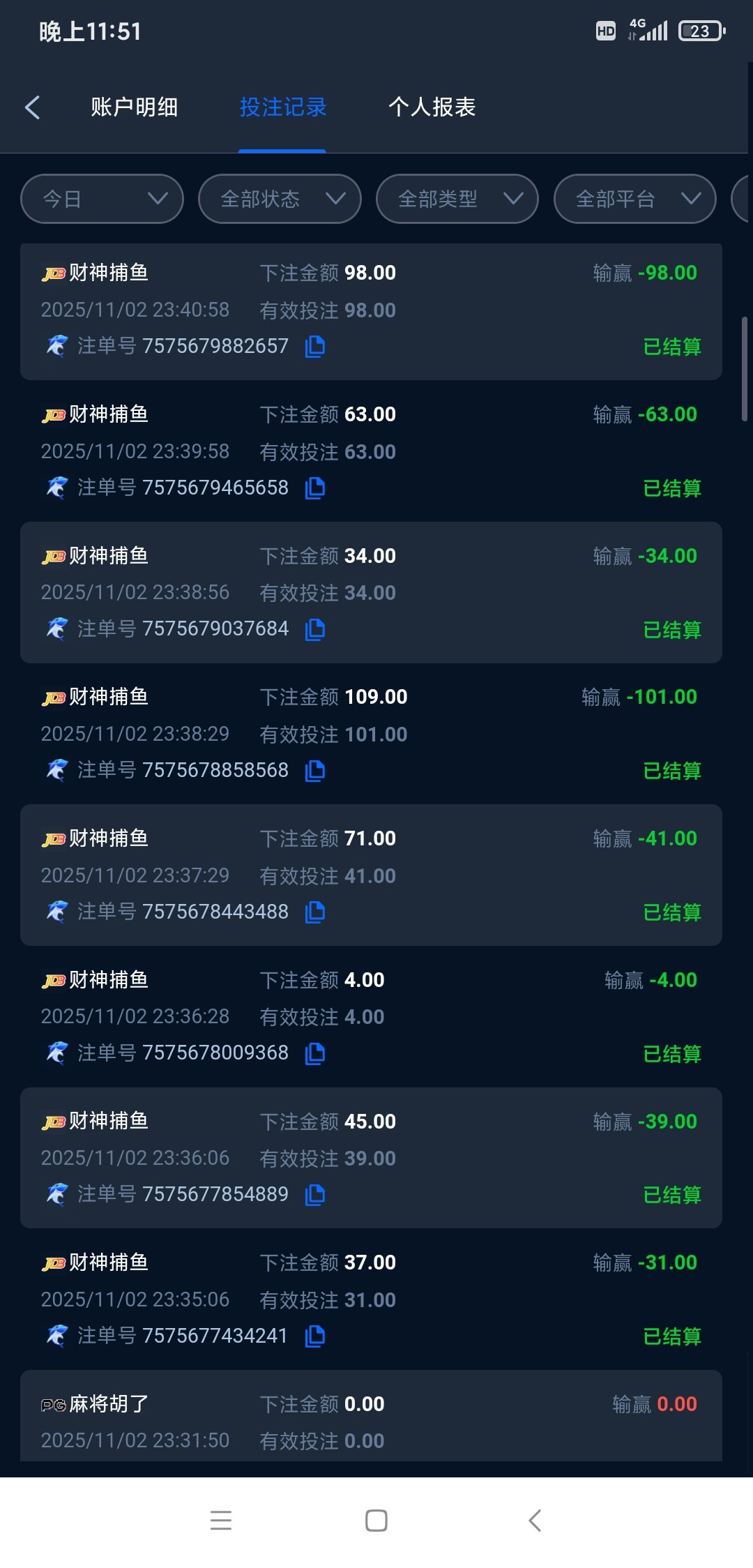Expand the 全部平台 filter dropdown
753x1568 pixels.
pyautogui.click(x=634, y=199)
